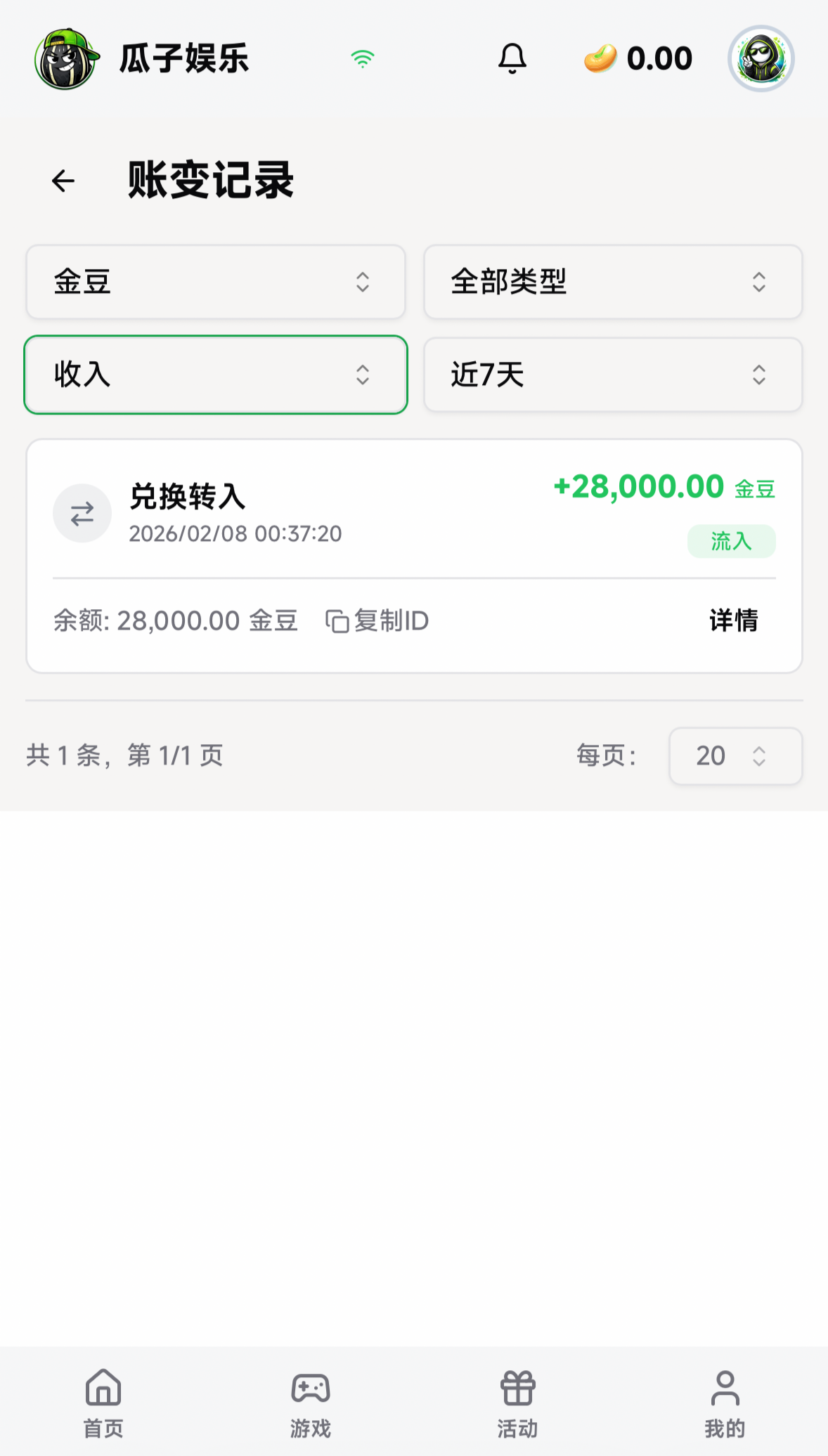
Task: Tap the 0.00 gold bean balance
Action: point(638,58)
